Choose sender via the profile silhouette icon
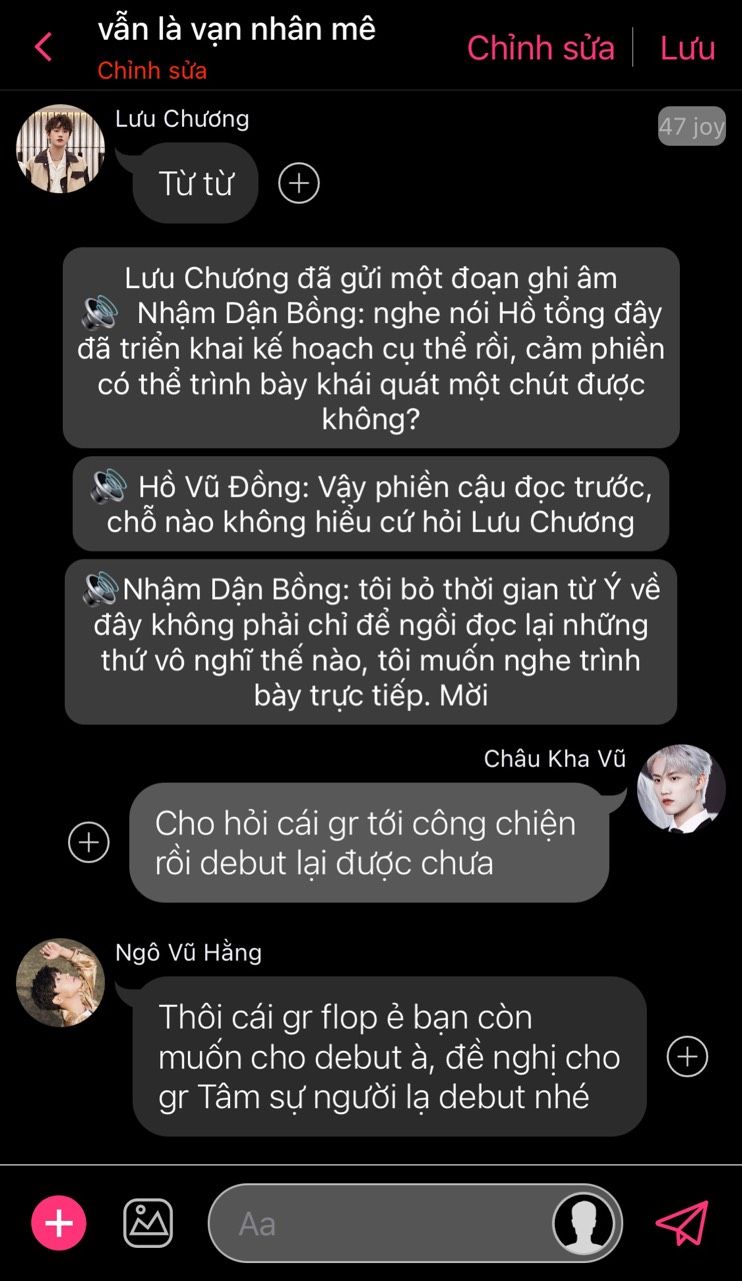 click(x=584, y=1223)
